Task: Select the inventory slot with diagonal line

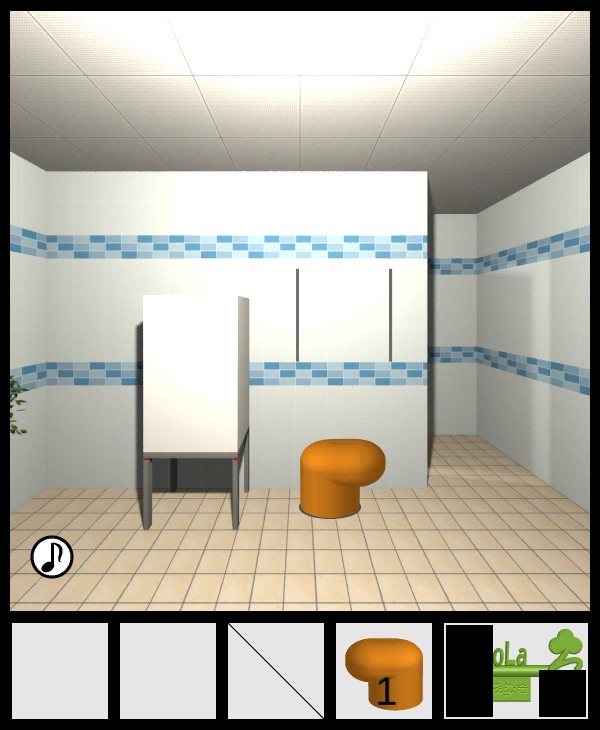Action: (276, 671)
